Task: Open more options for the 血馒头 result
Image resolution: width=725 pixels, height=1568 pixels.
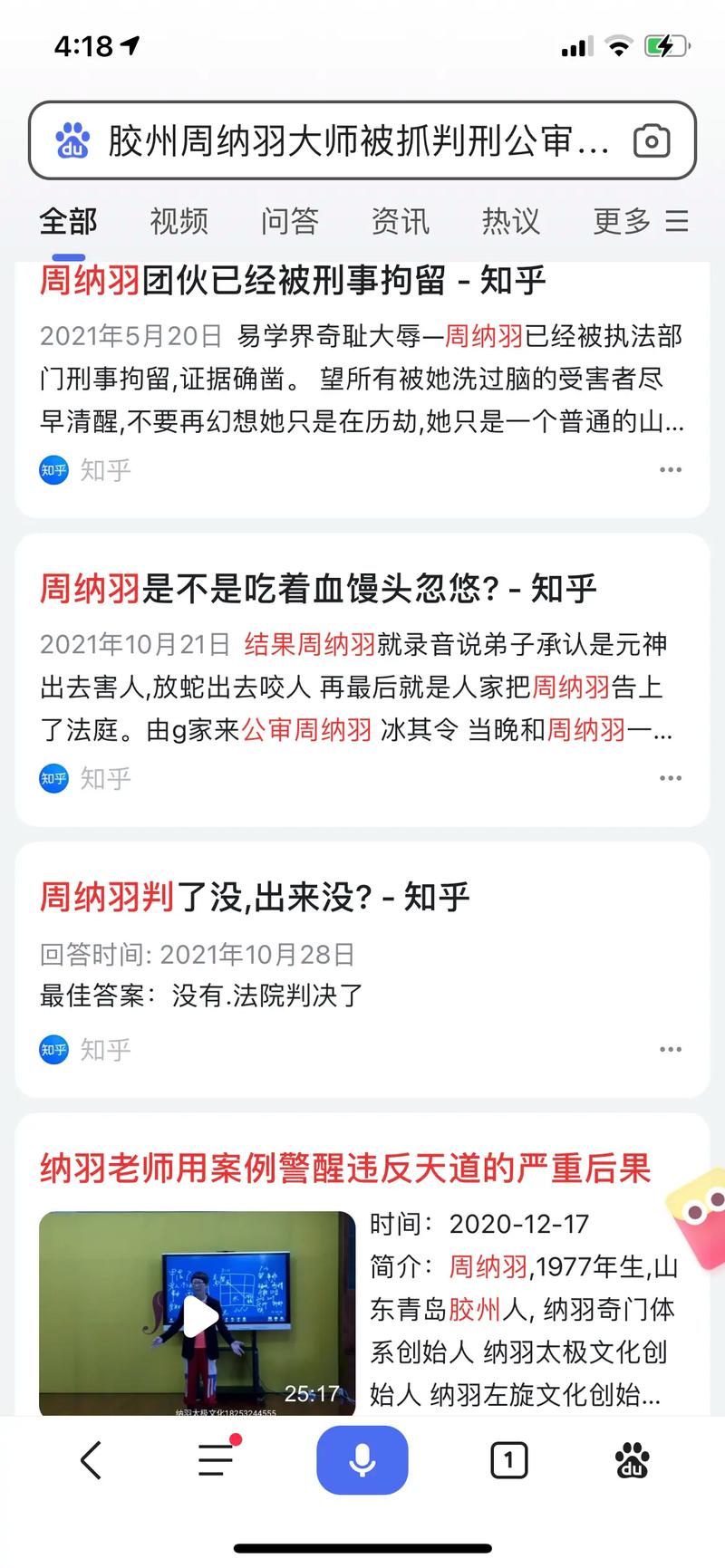Action: click(x=671, y=778)
